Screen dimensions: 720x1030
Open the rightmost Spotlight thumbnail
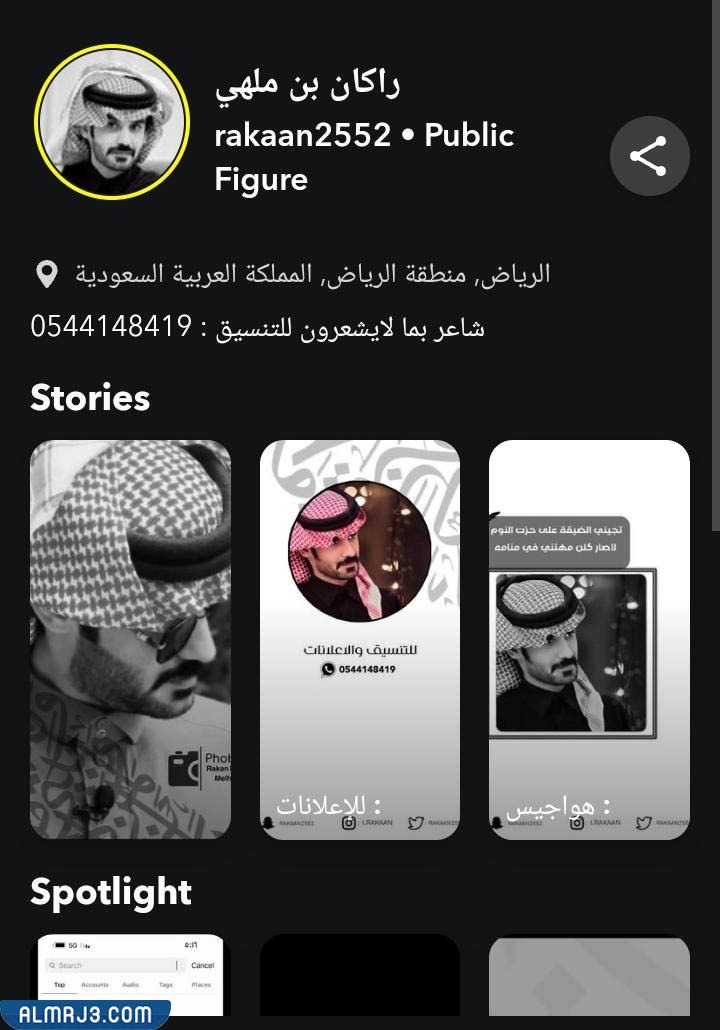(589, 975)
